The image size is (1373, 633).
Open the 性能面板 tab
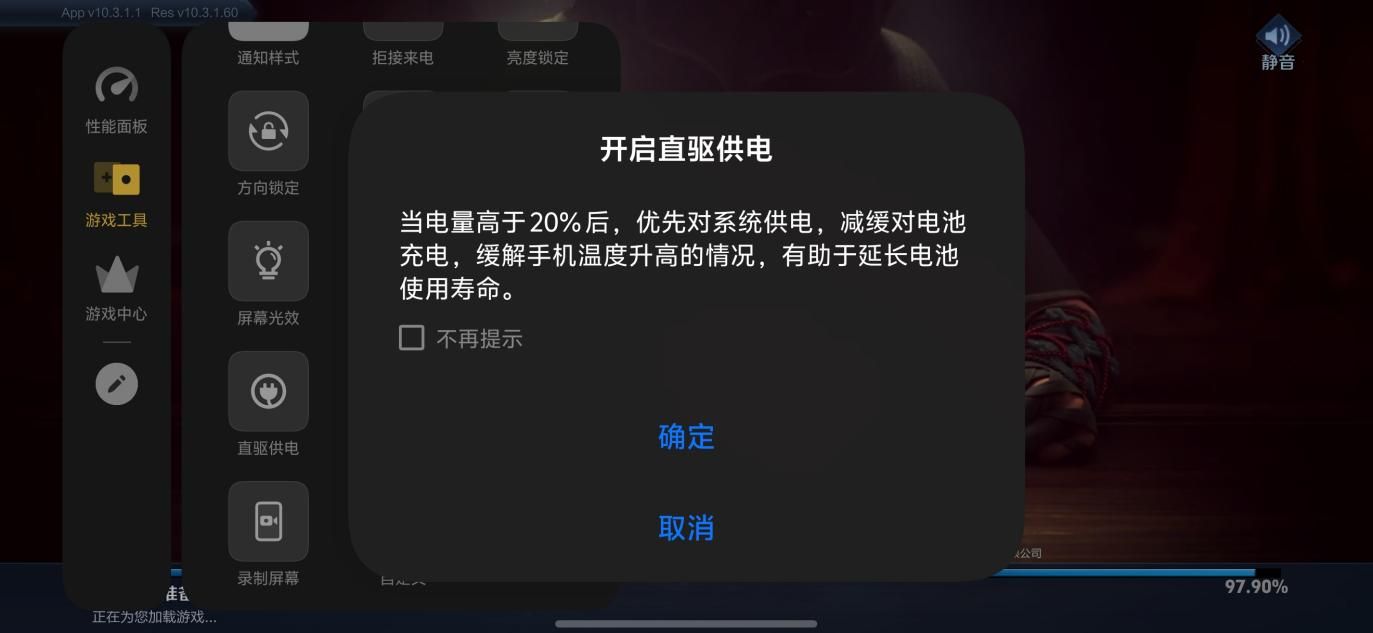click(x=117, y=100)
